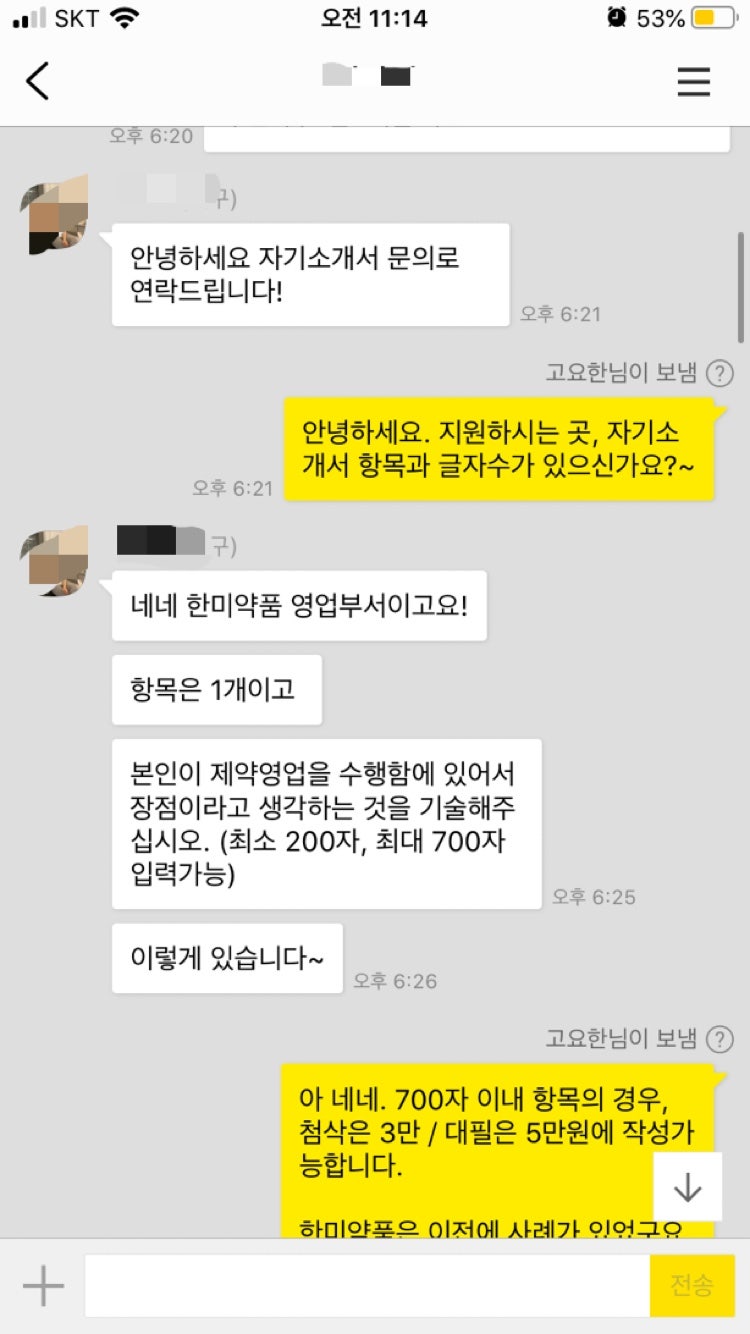Open the help icon beside the first 고요한님이 보냄
This screenshot has height=1334, width=750.
point(719,374)
